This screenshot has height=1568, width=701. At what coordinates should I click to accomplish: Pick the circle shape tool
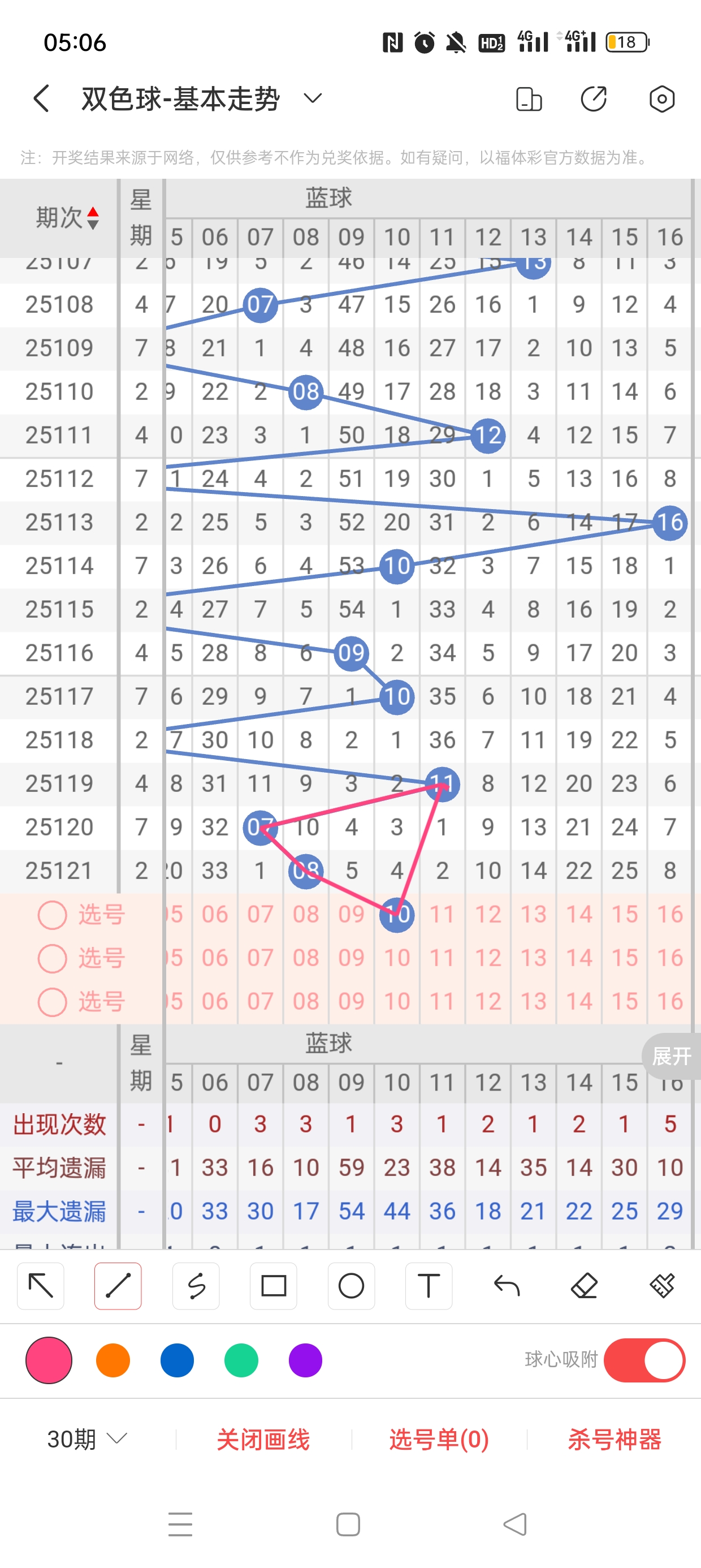tap(351, 1286)
